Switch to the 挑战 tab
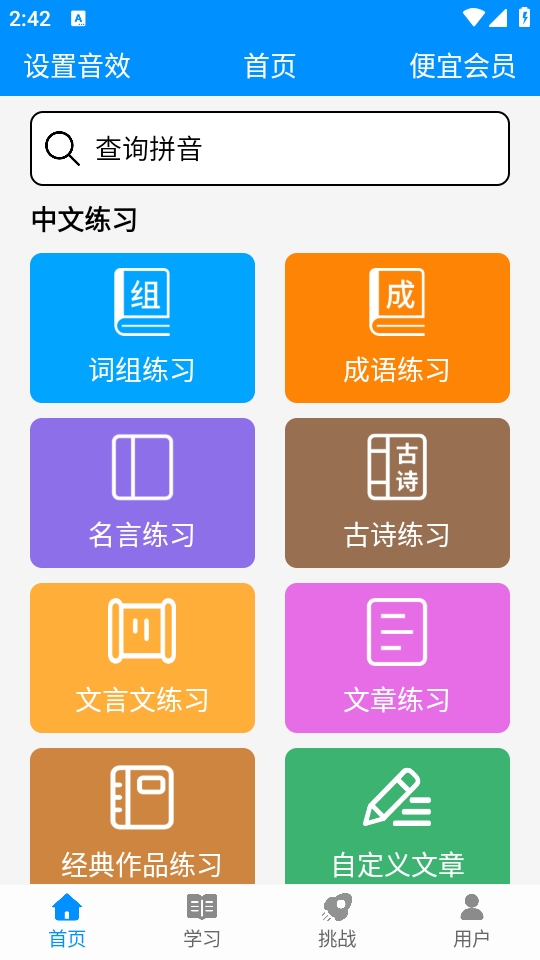Image resolution: width=540 pixels, height=960 pixels. click(337, 921)
